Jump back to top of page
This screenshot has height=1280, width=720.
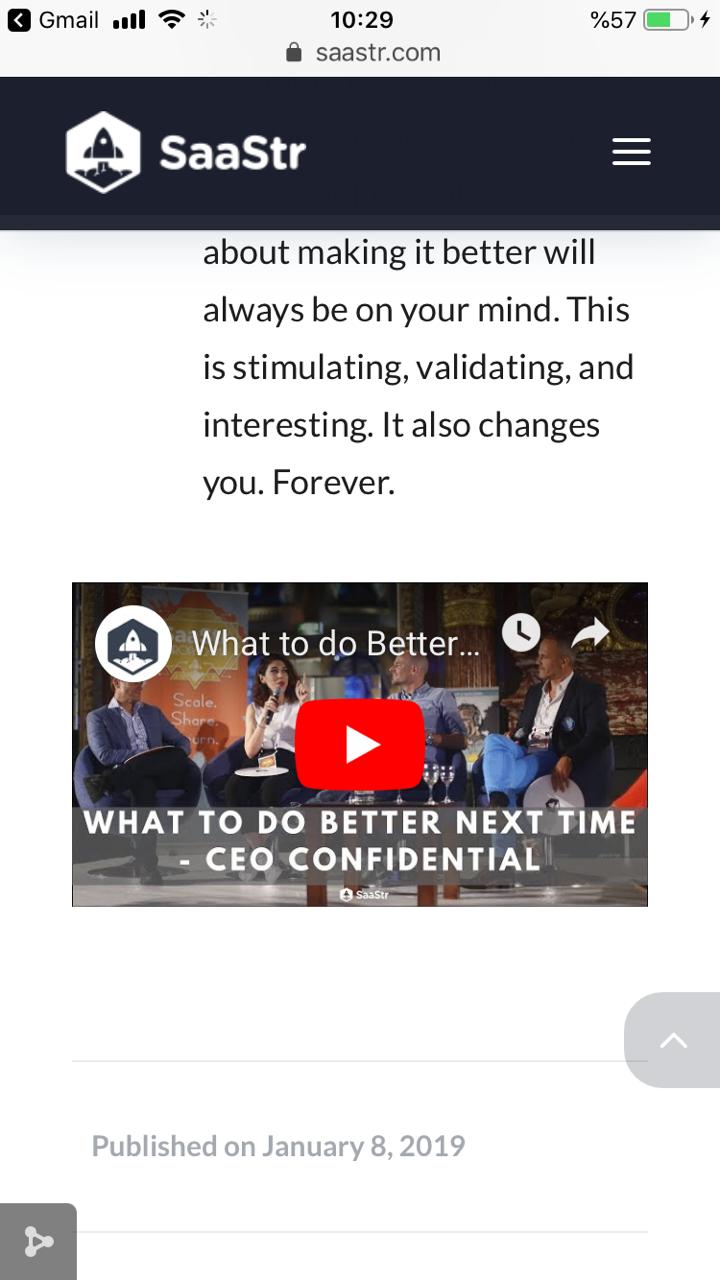[673, 1040]
